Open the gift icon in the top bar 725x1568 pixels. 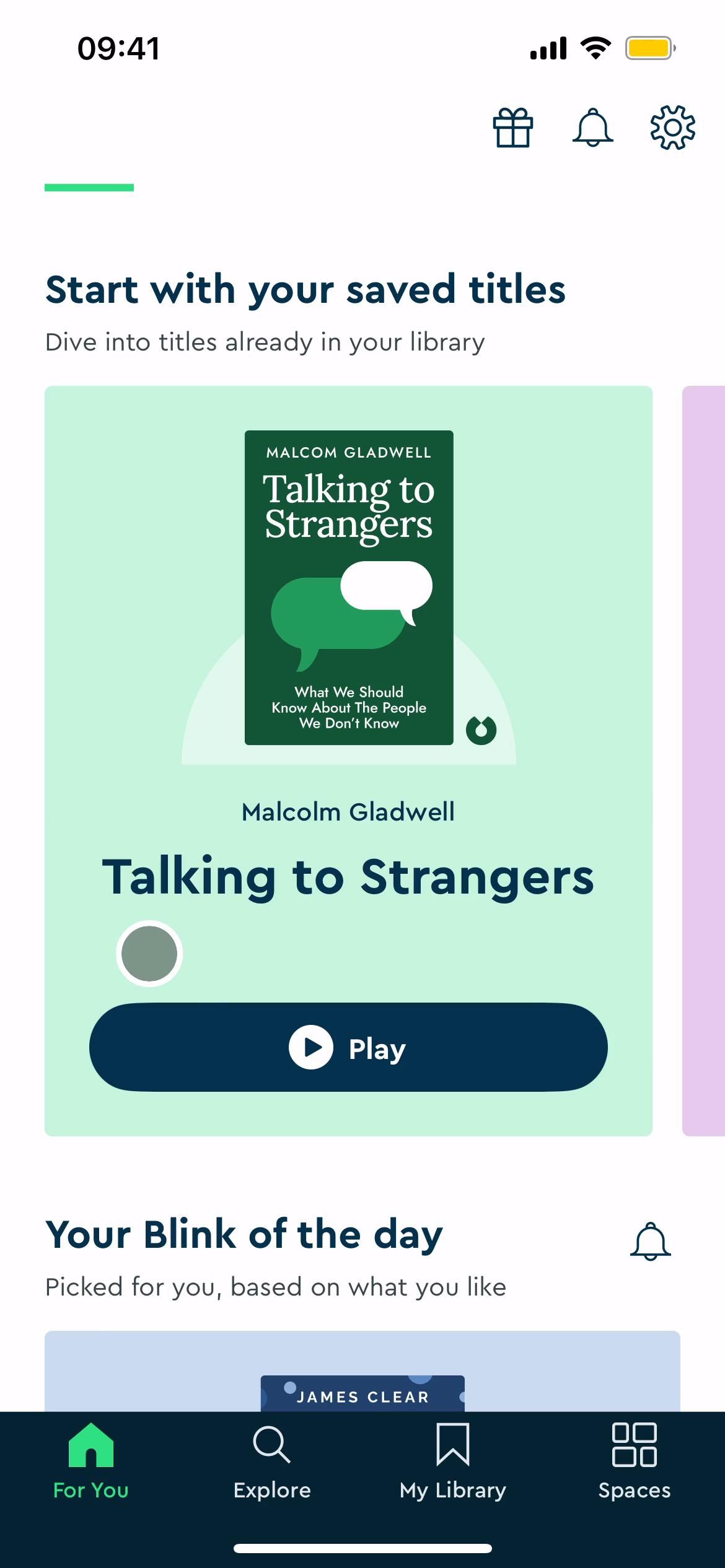coord(512,128)
